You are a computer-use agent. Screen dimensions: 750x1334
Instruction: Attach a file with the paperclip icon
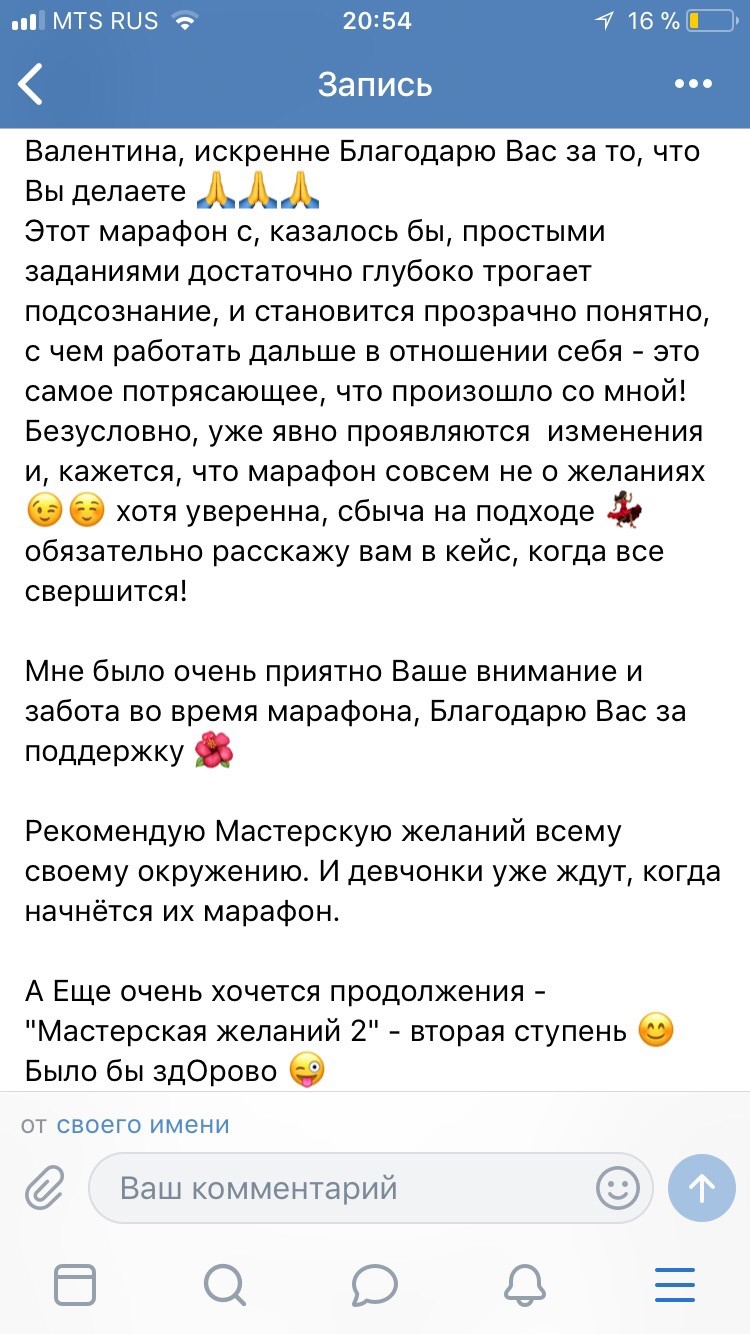click(x=43, y=1188)
